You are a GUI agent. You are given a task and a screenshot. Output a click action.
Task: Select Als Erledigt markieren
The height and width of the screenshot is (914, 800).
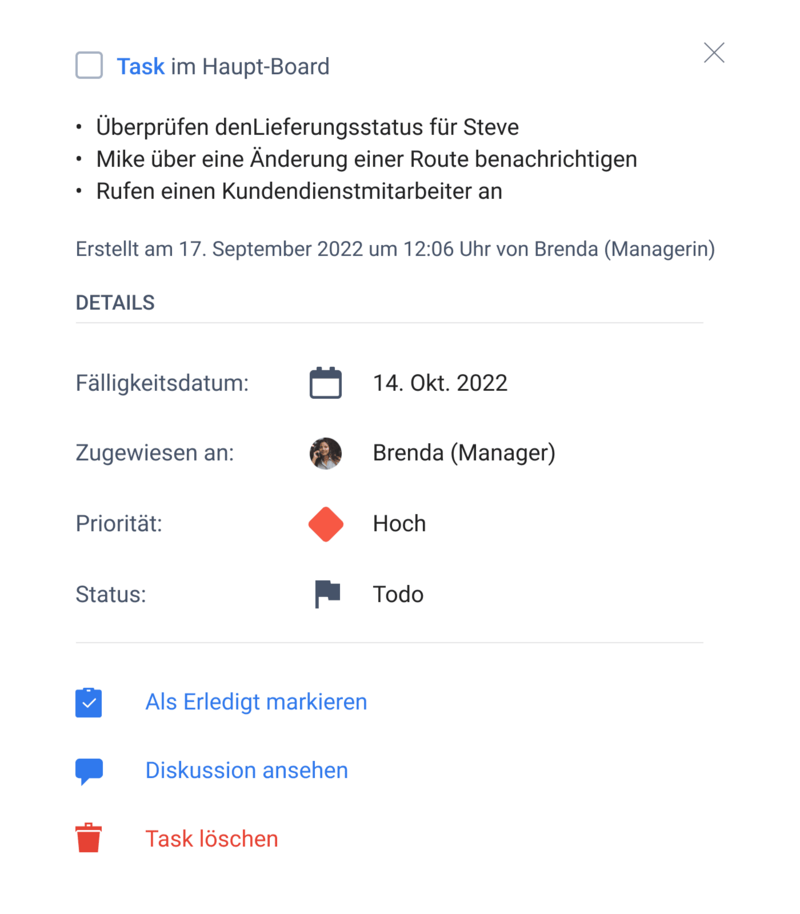[x=255, y=702]
